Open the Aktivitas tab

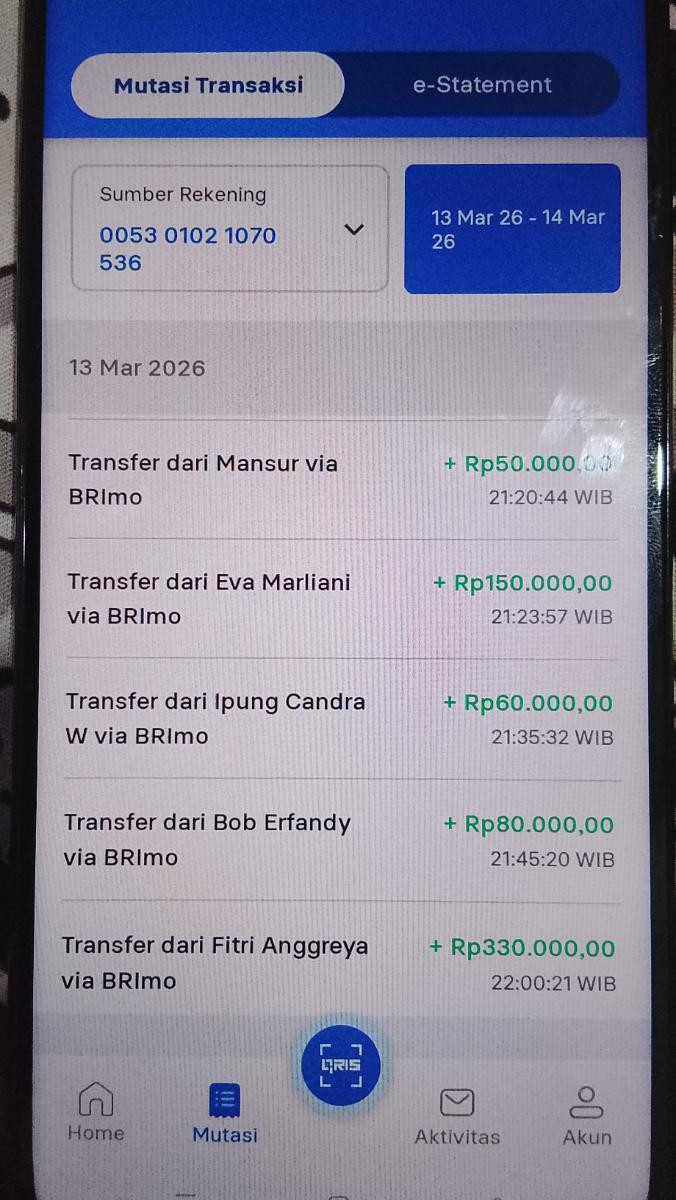(457, 1116)
